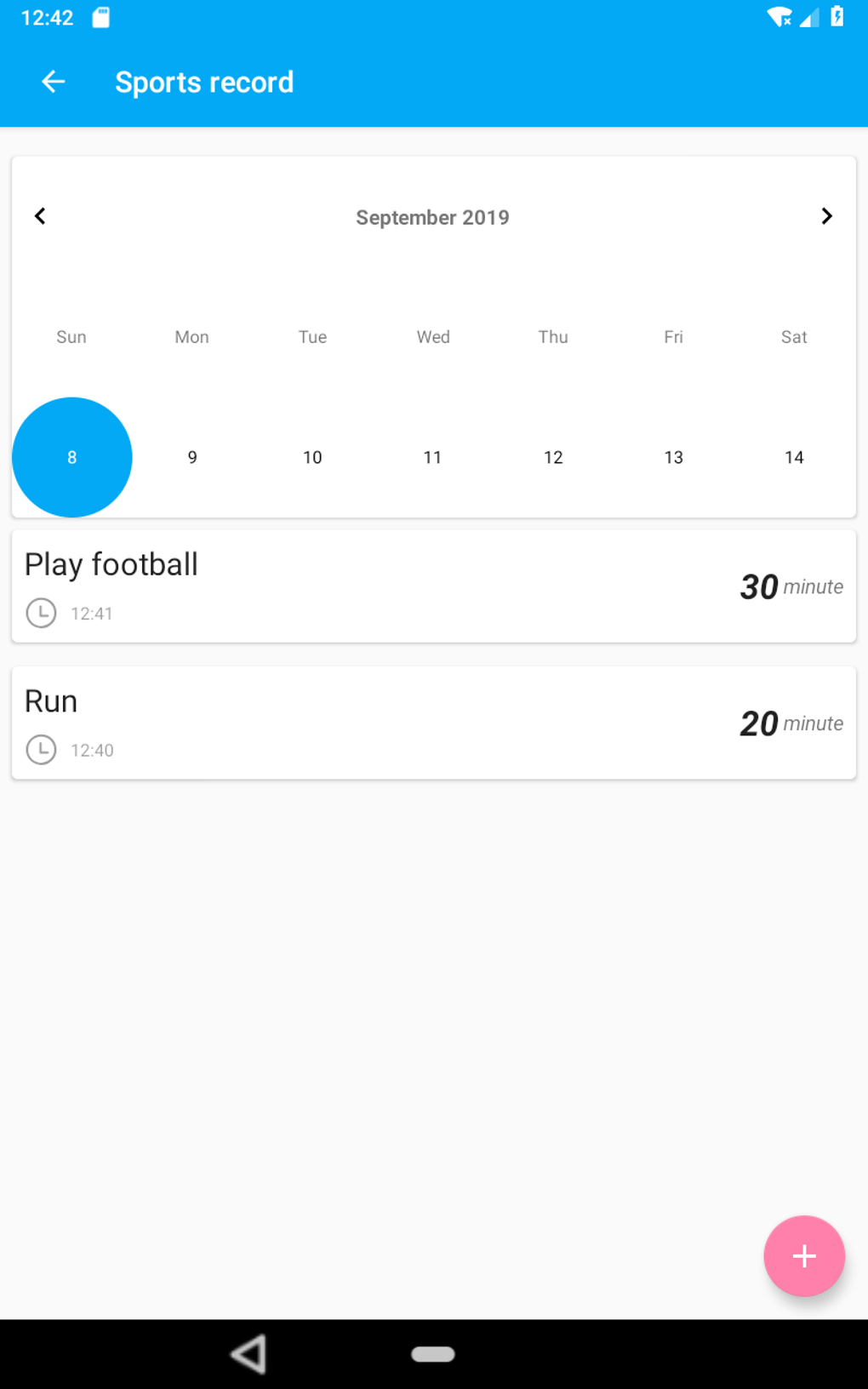Screen dimensions: 868x1389
Task: Tap the system back button
Action: click(249, 1353)
